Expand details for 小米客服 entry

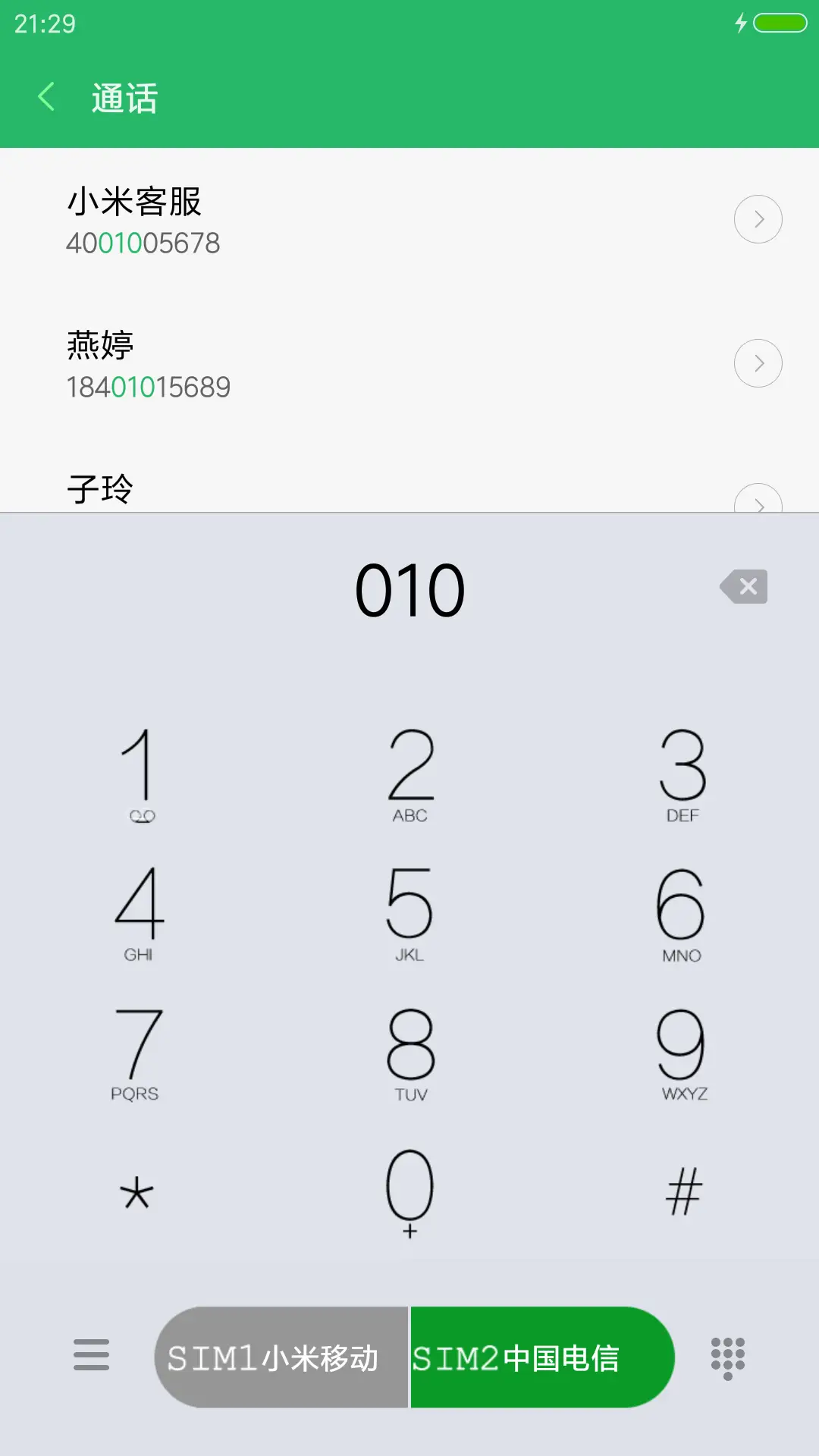(x=758, y=218)
